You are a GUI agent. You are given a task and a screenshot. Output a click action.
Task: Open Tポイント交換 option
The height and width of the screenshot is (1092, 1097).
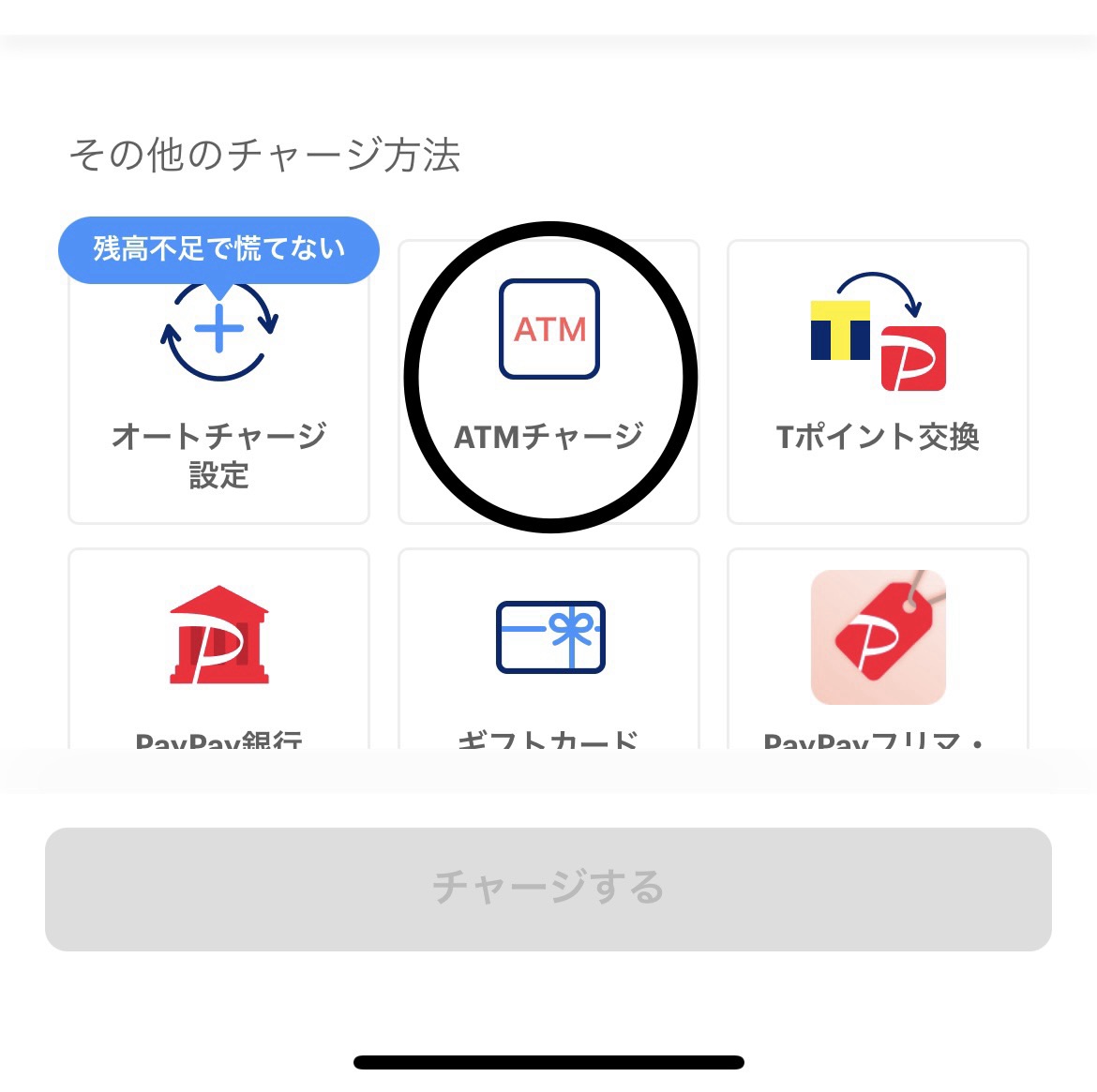[x=878, y=380]
